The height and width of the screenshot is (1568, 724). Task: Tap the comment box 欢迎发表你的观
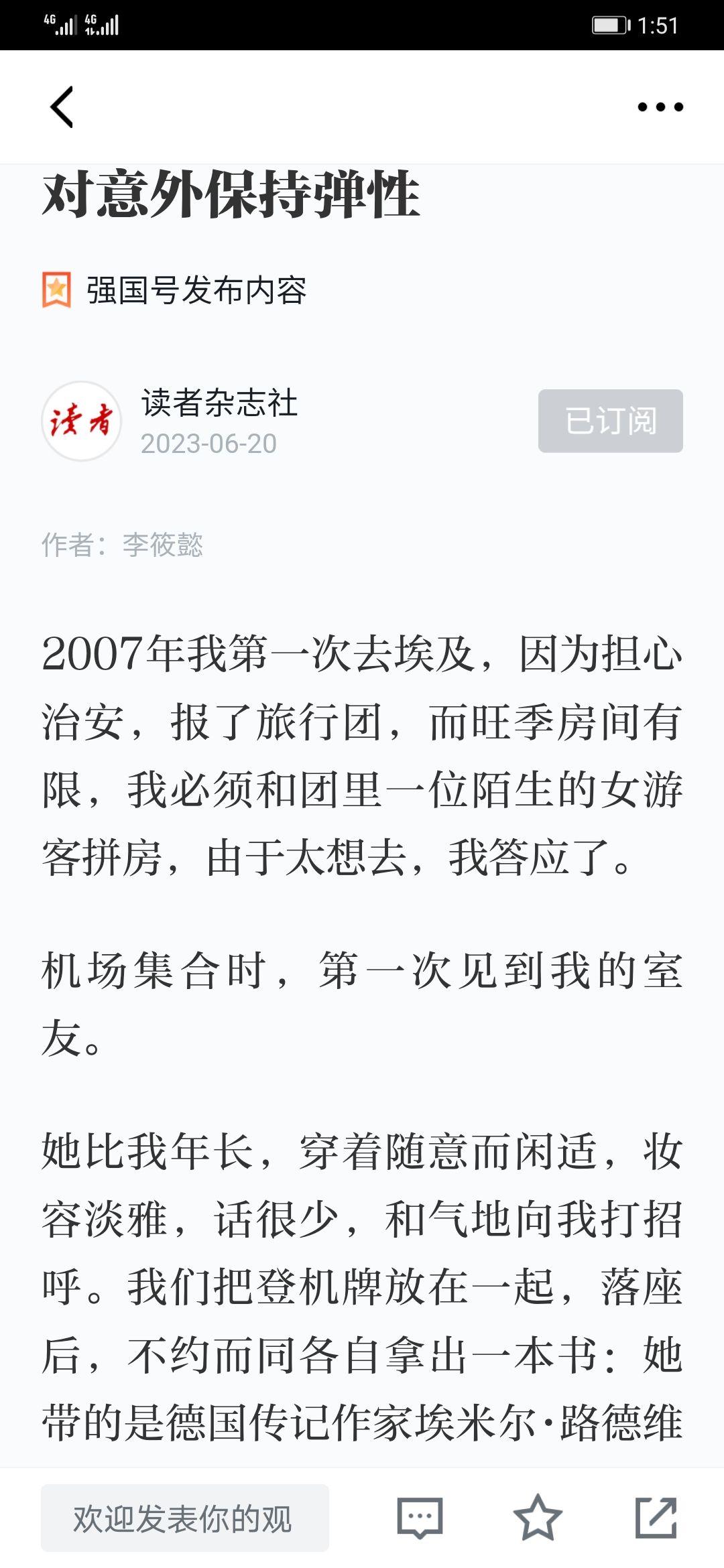tap(185, 1518)
